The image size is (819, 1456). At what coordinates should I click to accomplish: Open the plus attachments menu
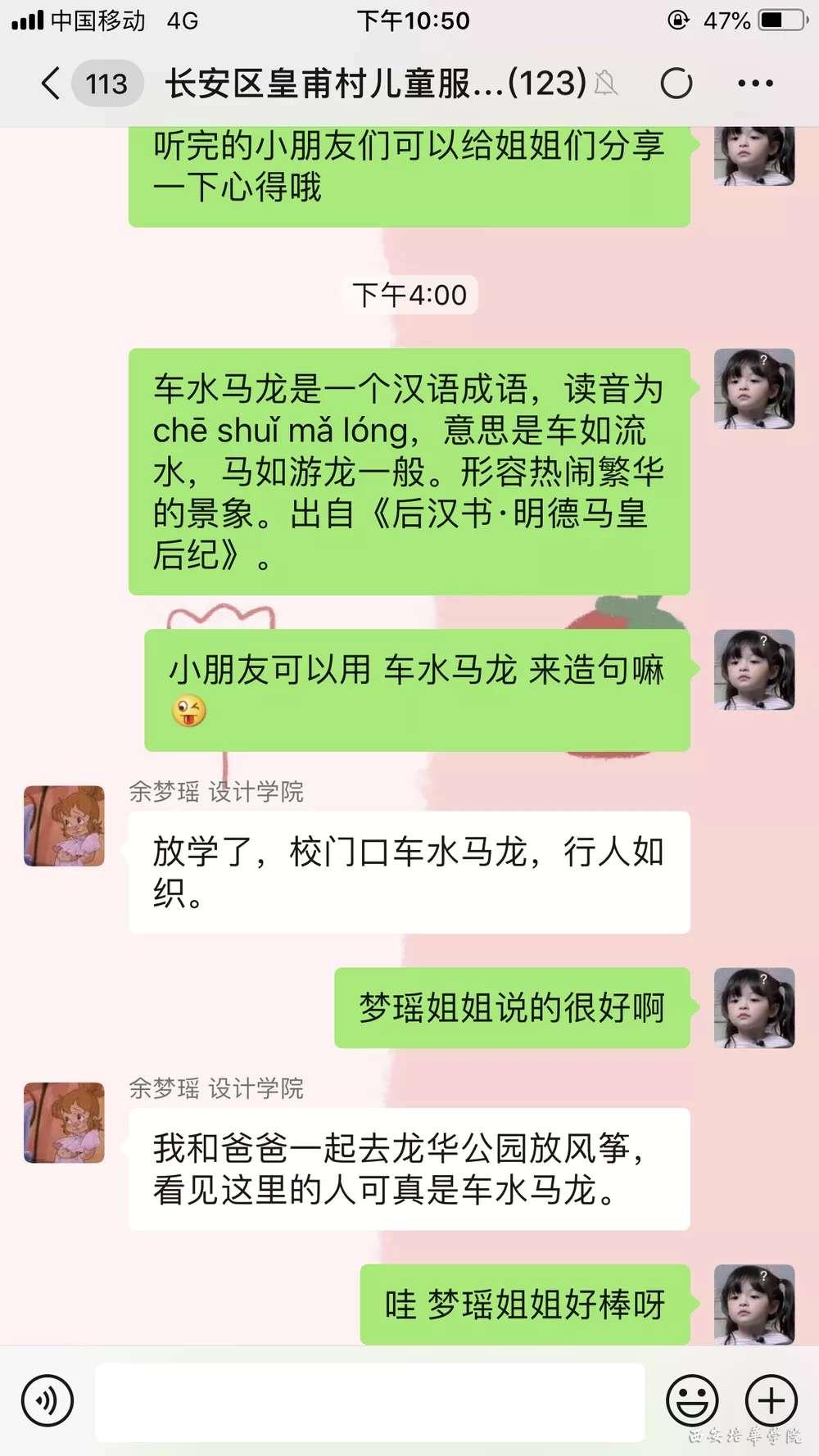[x=771, y=1400]
